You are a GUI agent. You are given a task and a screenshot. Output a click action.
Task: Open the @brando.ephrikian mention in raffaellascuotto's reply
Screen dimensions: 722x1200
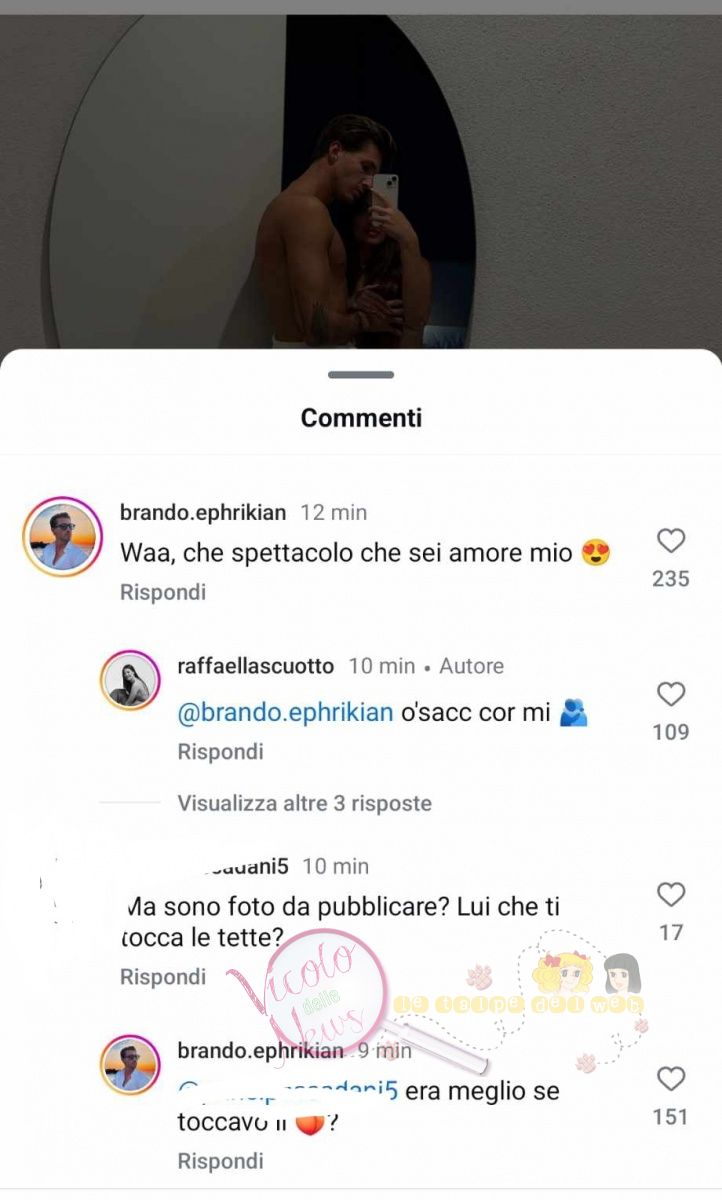click(285, 714)
